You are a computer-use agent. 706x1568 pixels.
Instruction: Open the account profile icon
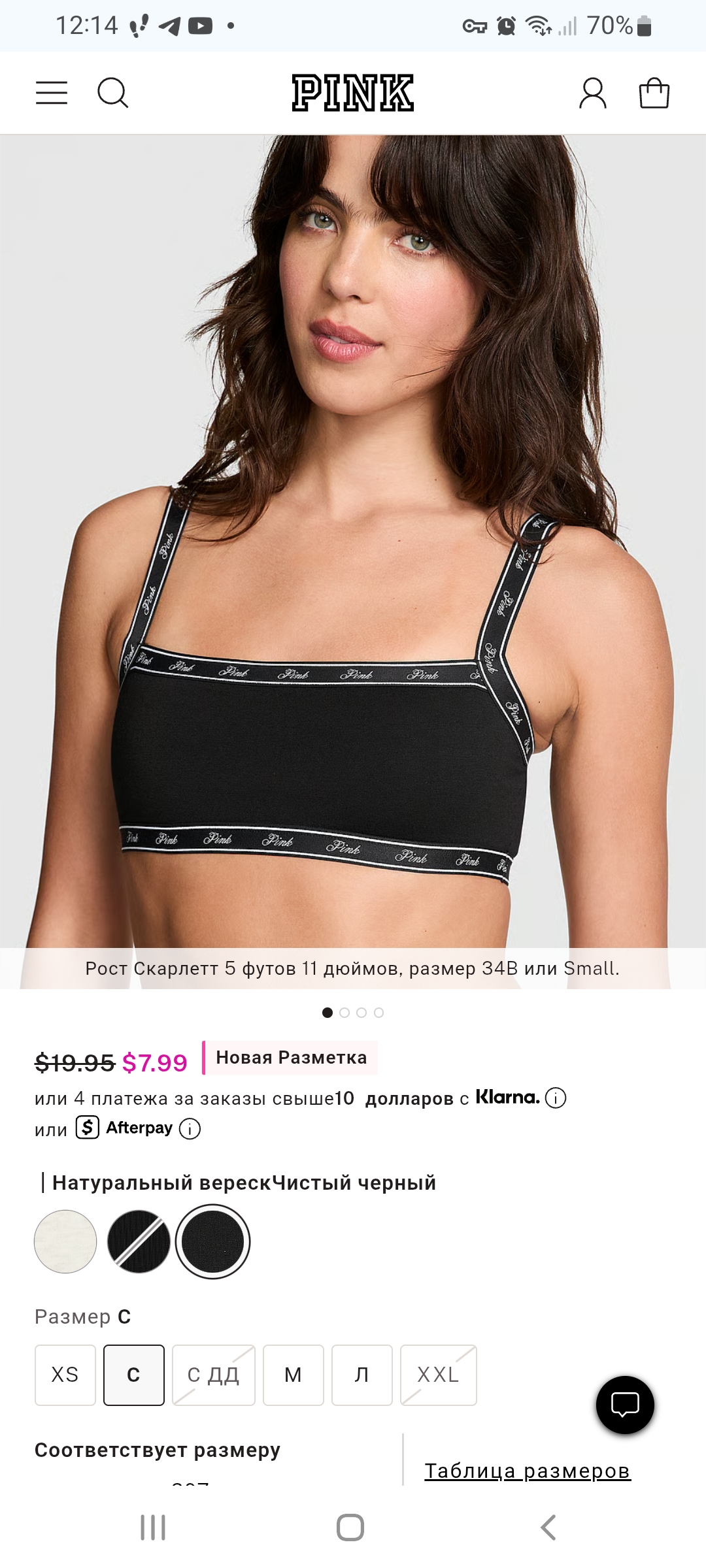pos(592,93)
